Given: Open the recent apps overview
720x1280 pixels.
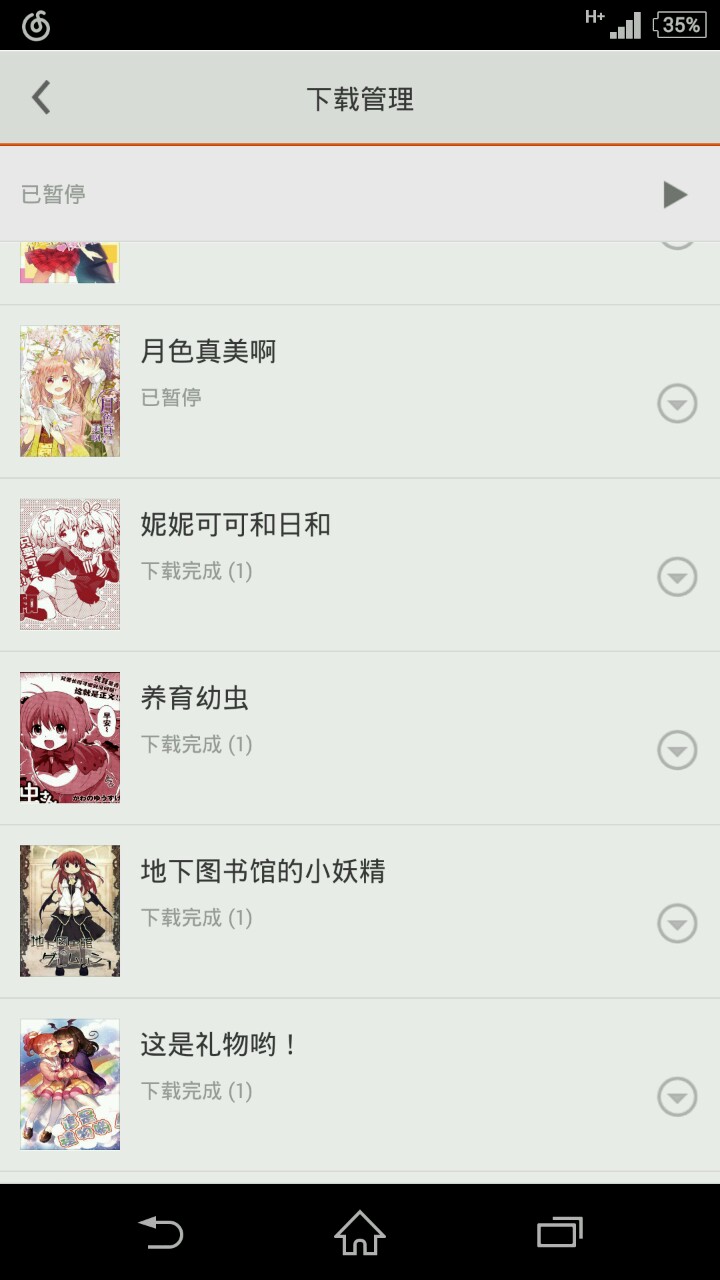Looking at the screenshot, I should pyautogui.click(x=559, y=1232).
